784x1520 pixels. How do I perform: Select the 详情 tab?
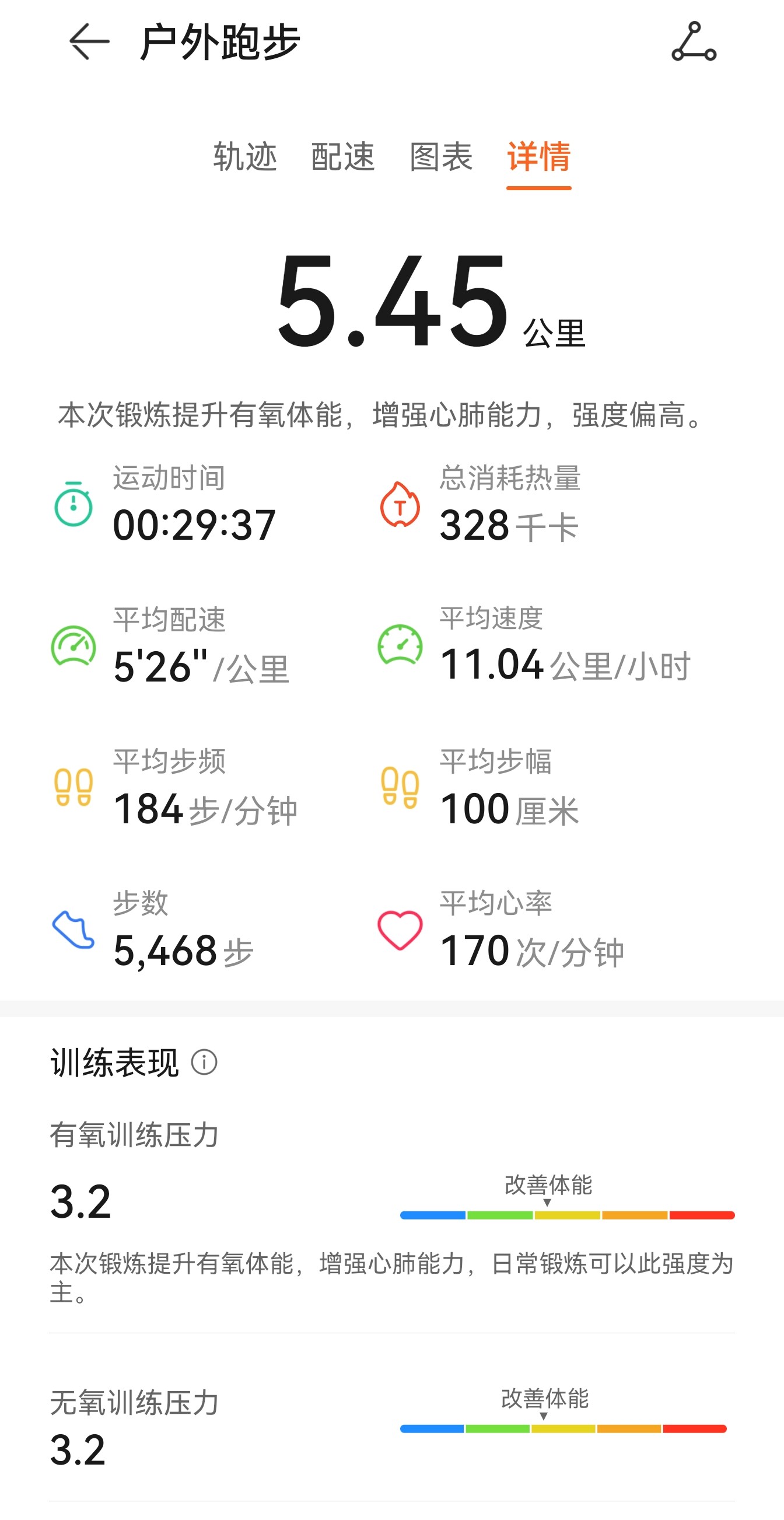[539, 156]
